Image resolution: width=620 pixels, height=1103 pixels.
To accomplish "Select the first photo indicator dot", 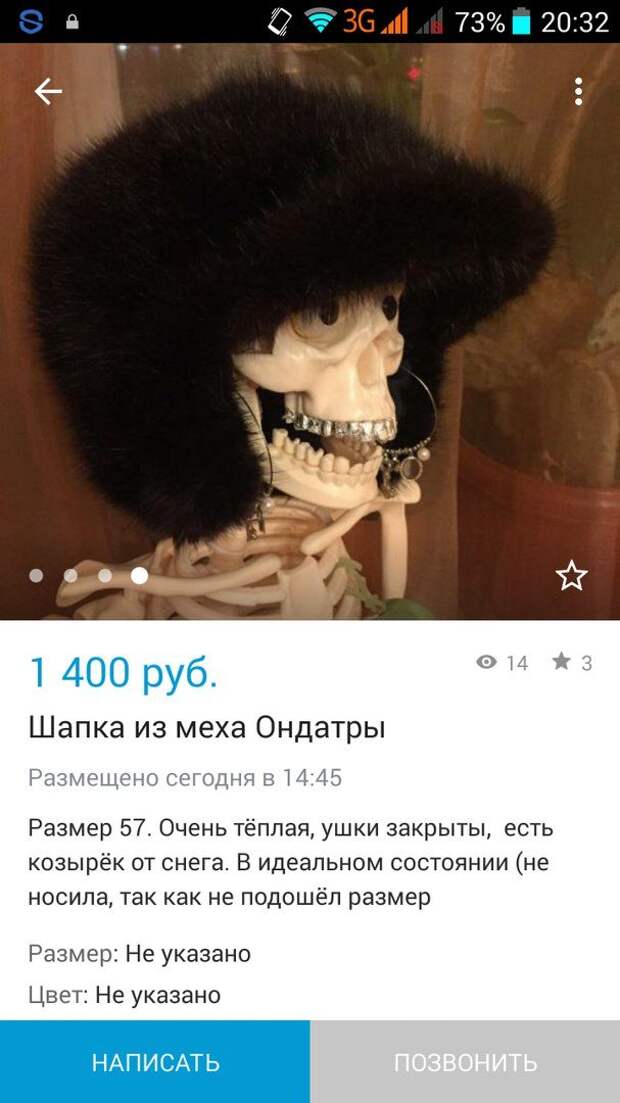I will 37,575.
